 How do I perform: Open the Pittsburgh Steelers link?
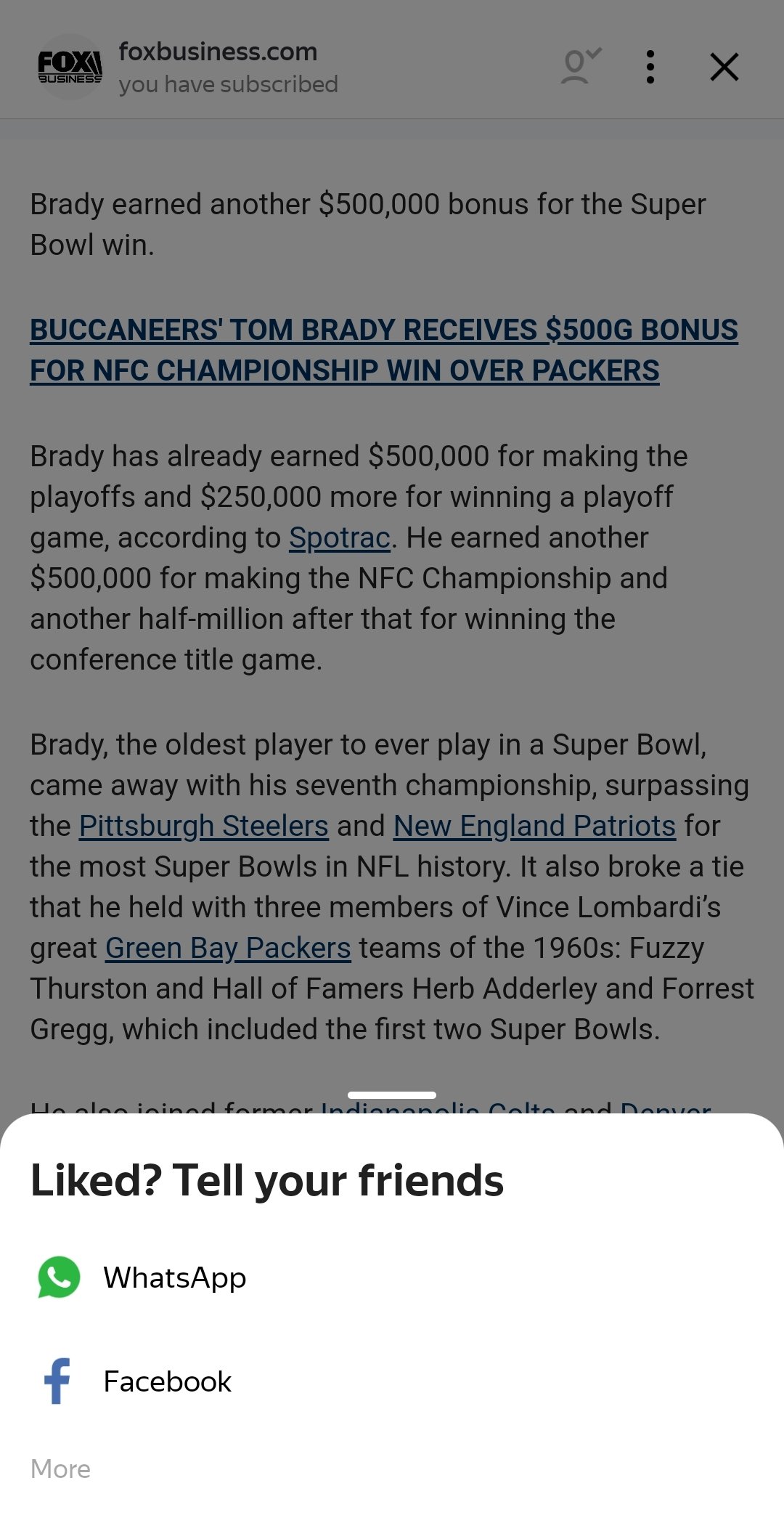(x=204, y=826)
